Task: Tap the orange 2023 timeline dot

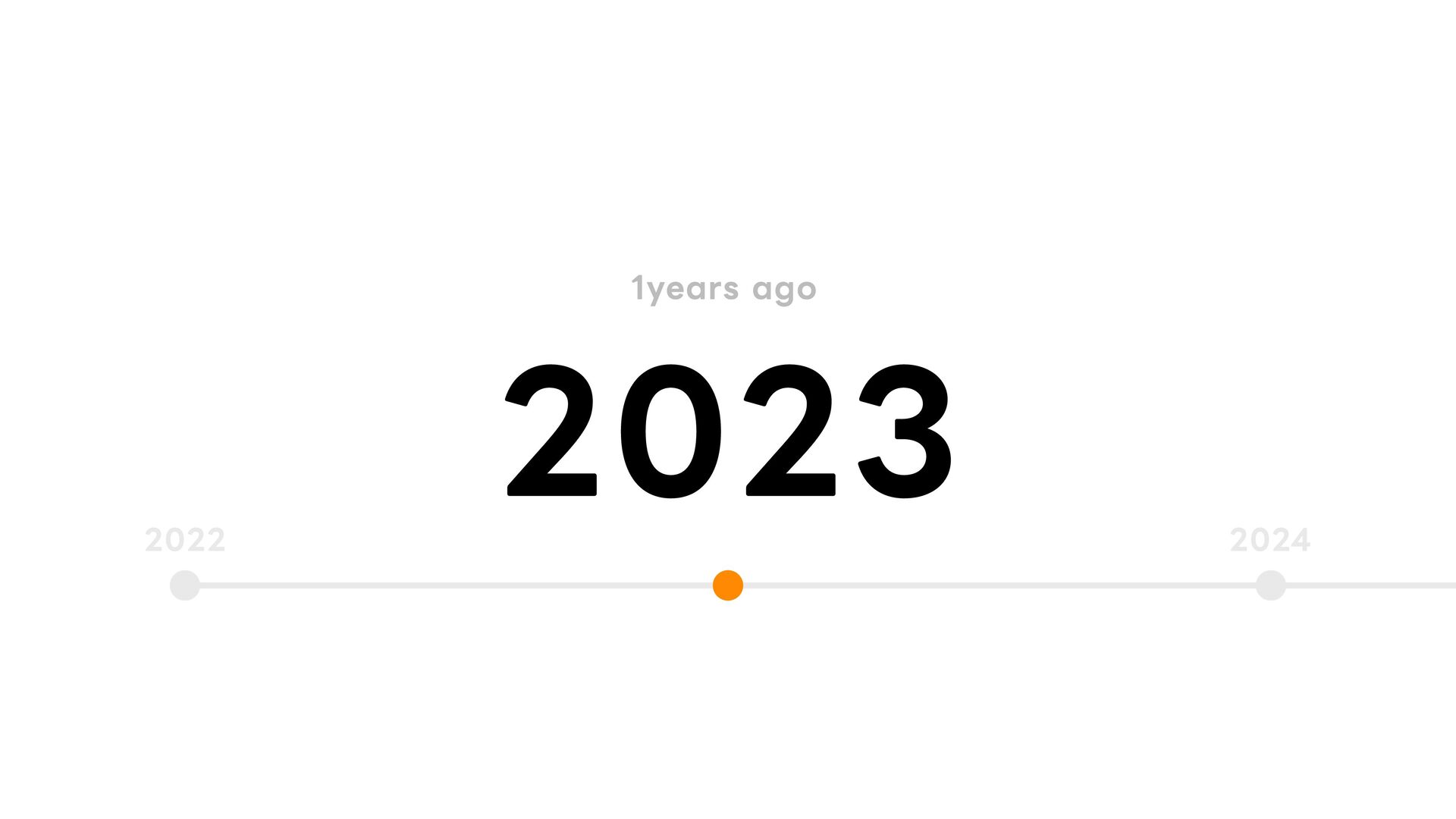Action: tap(728, 585)
